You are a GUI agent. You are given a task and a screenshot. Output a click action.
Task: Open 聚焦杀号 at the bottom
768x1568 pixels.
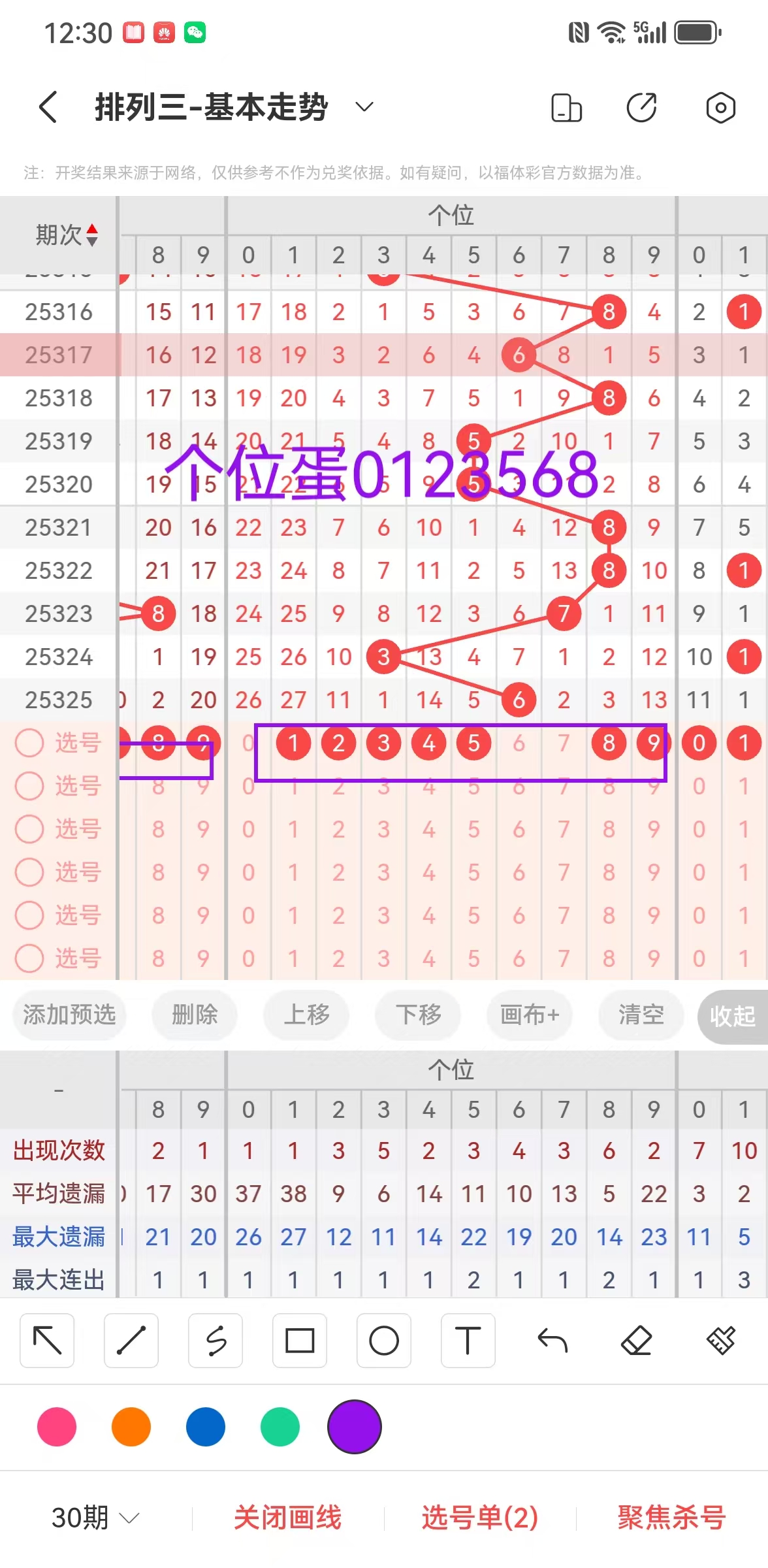671,1517
